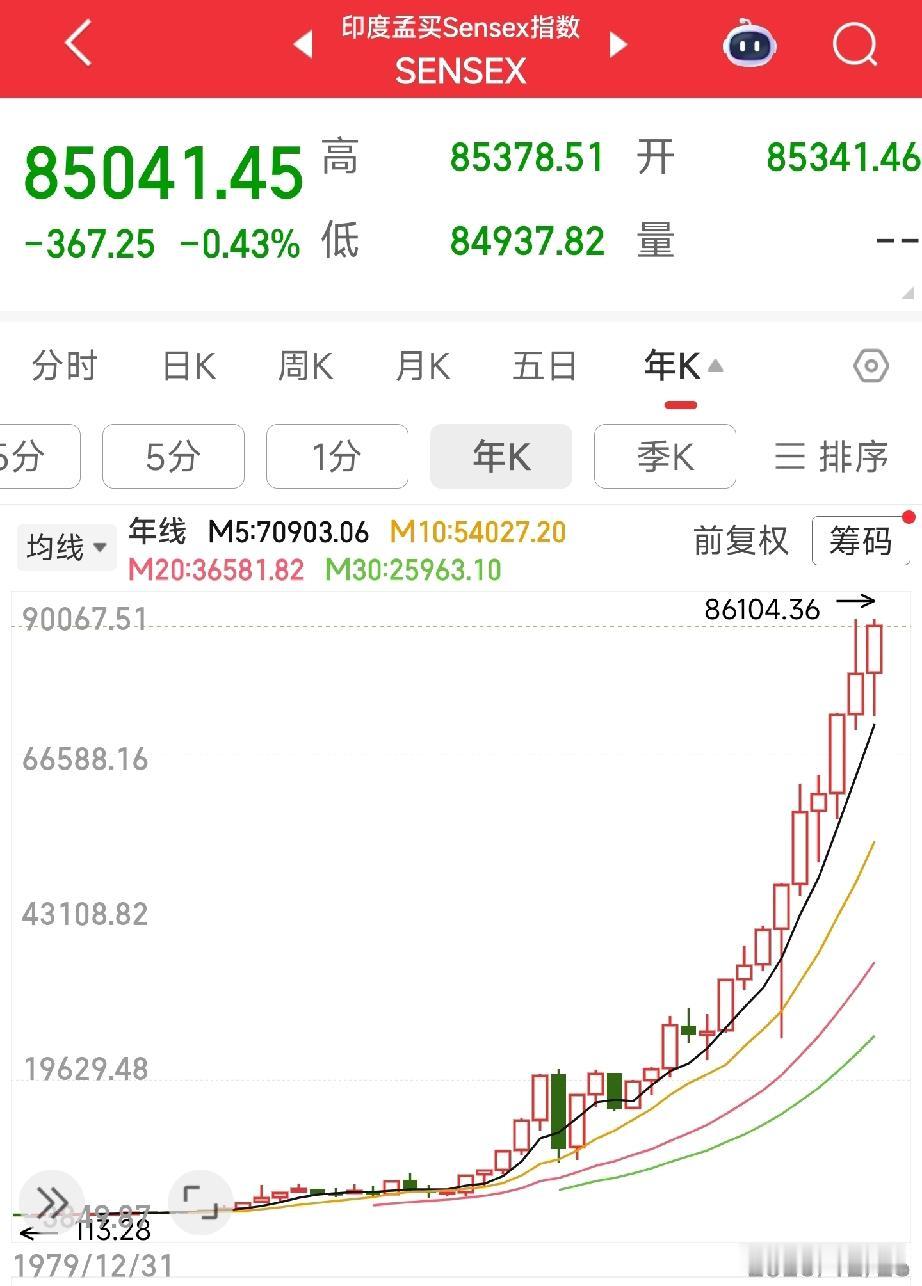Switch to the 分时 tab
This screenshot has width=922, height=1286.
[x=64, y=366]
